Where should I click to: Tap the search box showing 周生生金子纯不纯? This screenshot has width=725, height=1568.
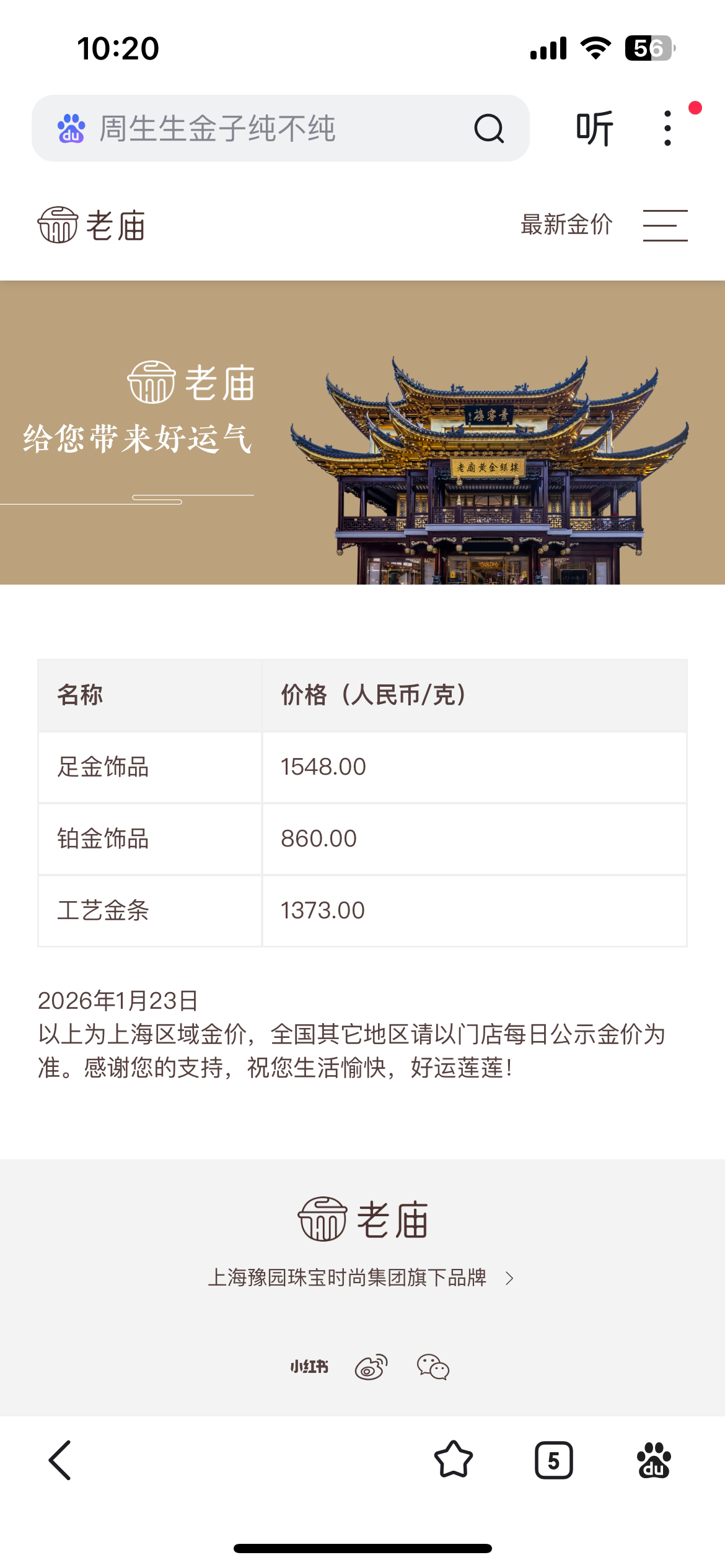(260, 129)
